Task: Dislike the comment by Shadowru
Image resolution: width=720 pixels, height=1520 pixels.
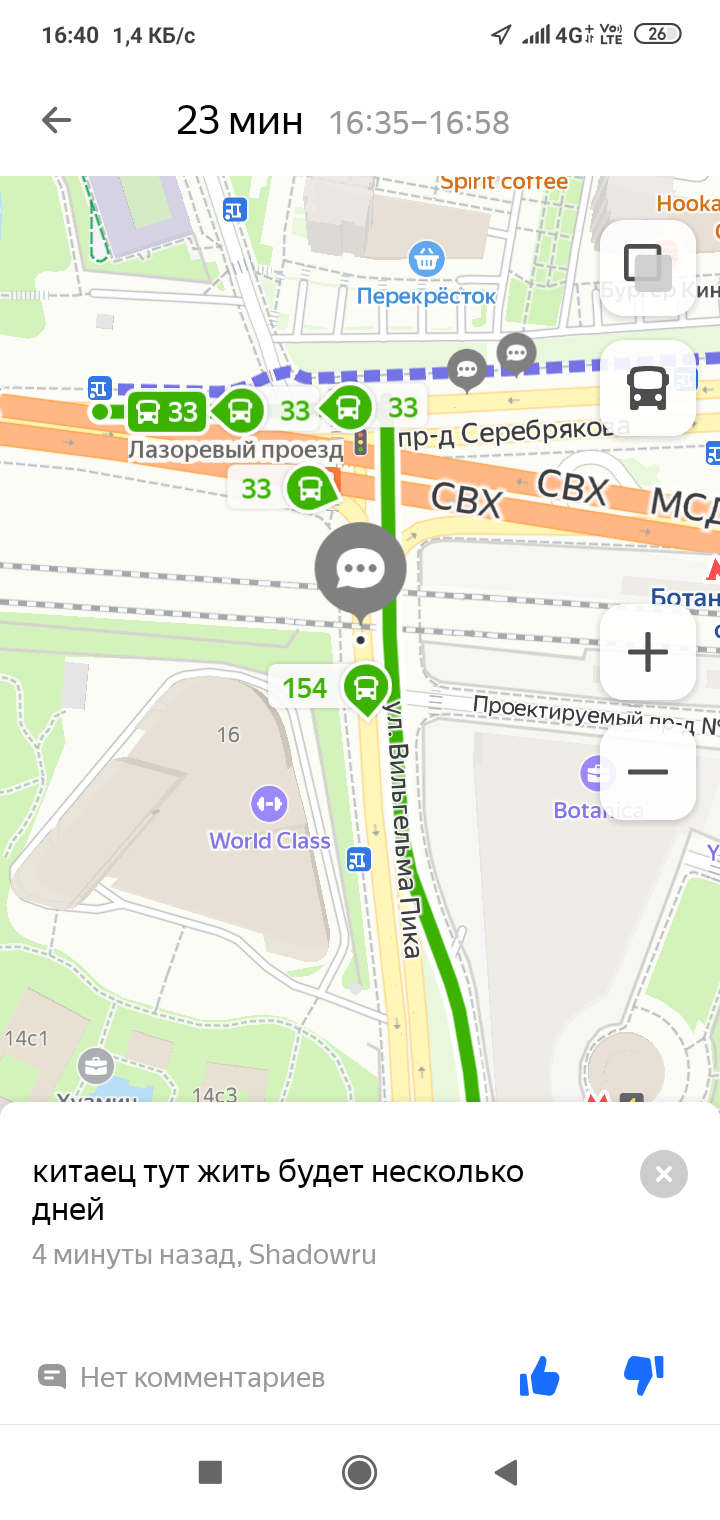Action: [643, 1377]
